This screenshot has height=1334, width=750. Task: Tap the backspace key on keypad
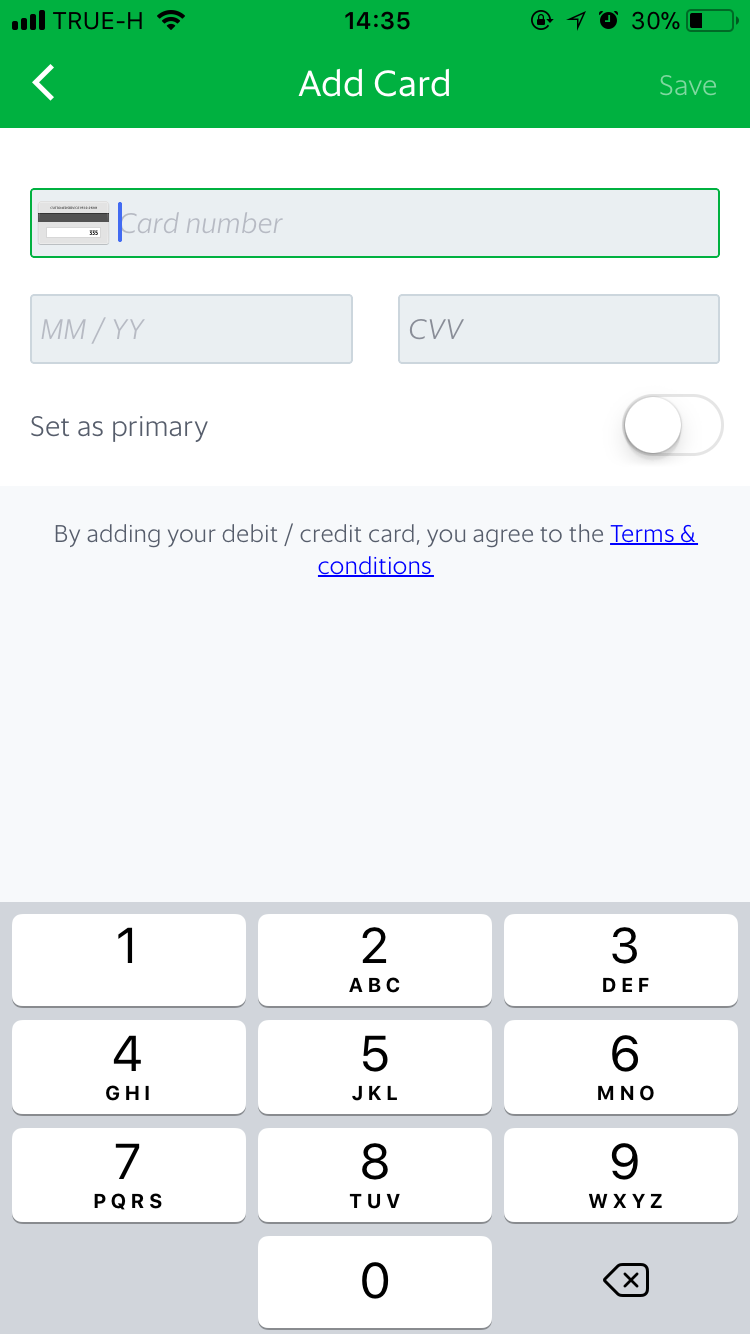point(626,1280)
